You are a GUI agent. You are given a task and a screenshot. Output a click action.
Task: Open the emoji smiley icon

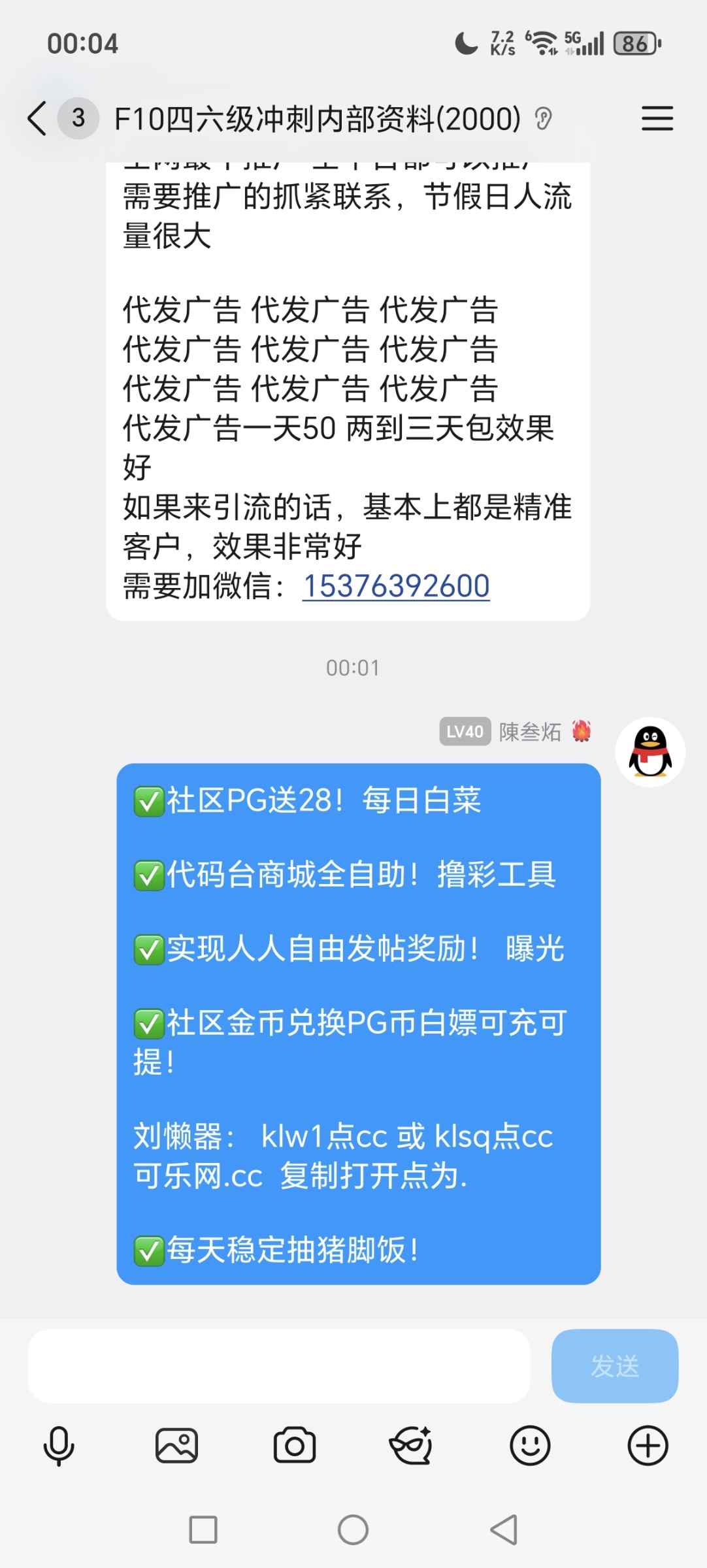[530, 1445]
